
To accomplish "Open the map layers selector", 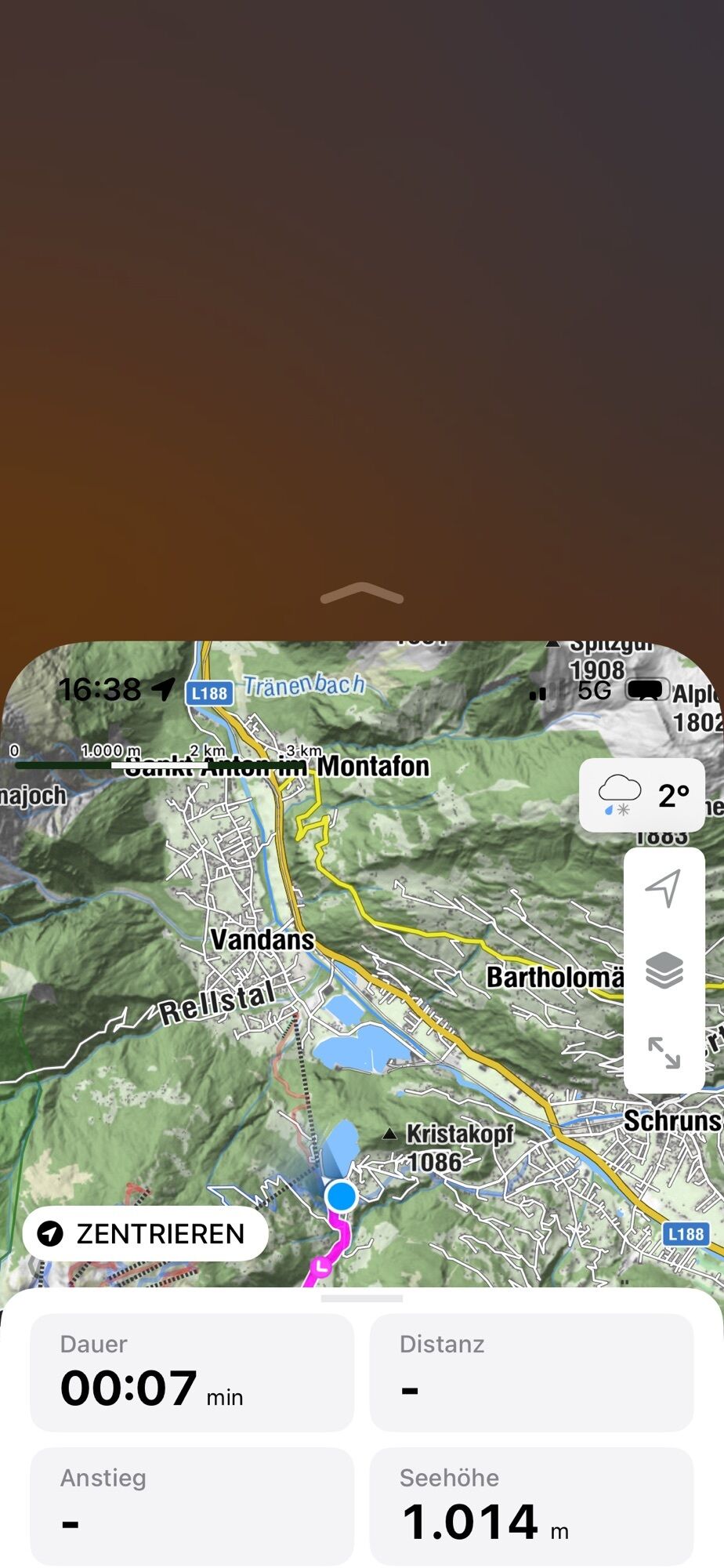I will tap(664, 971).
